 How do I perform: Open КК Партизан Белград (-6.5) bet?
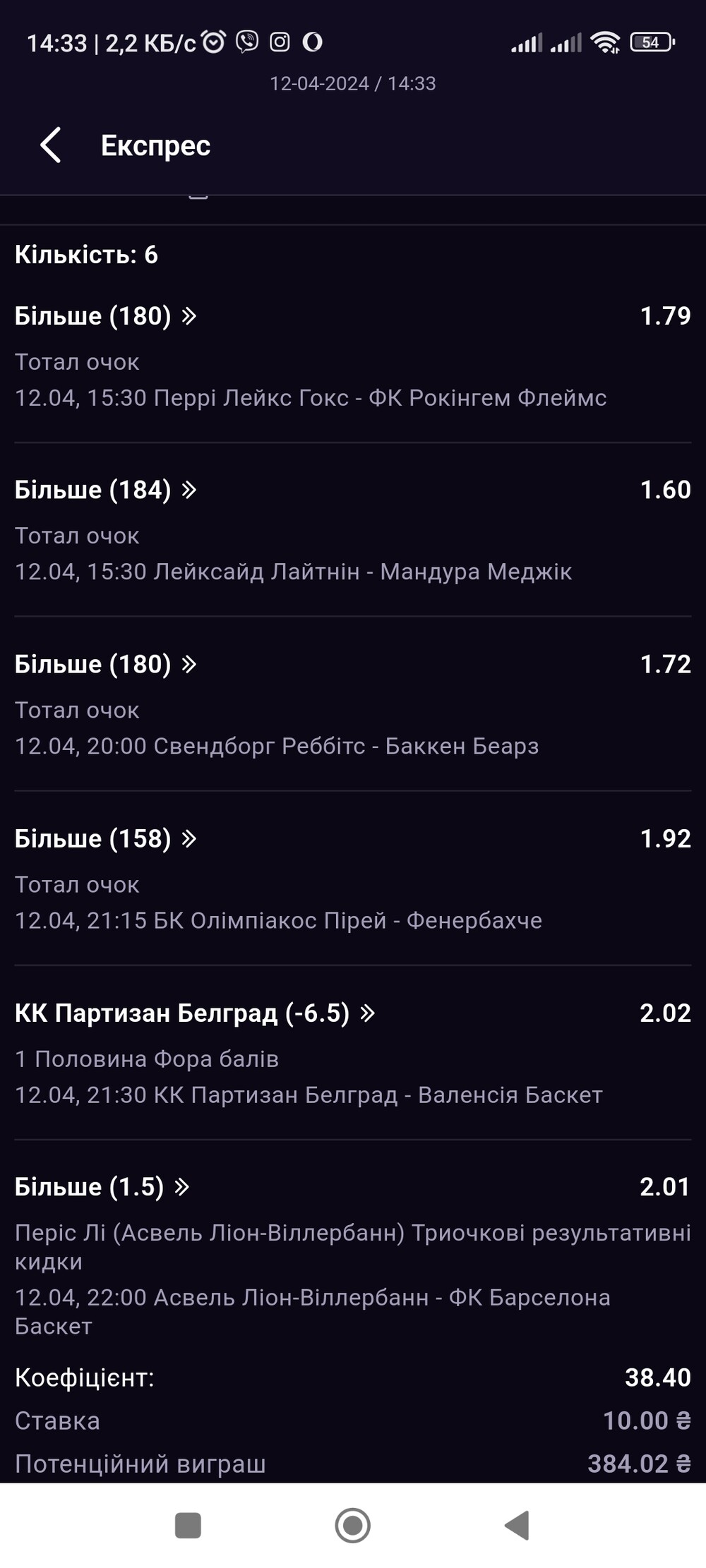353,1053
